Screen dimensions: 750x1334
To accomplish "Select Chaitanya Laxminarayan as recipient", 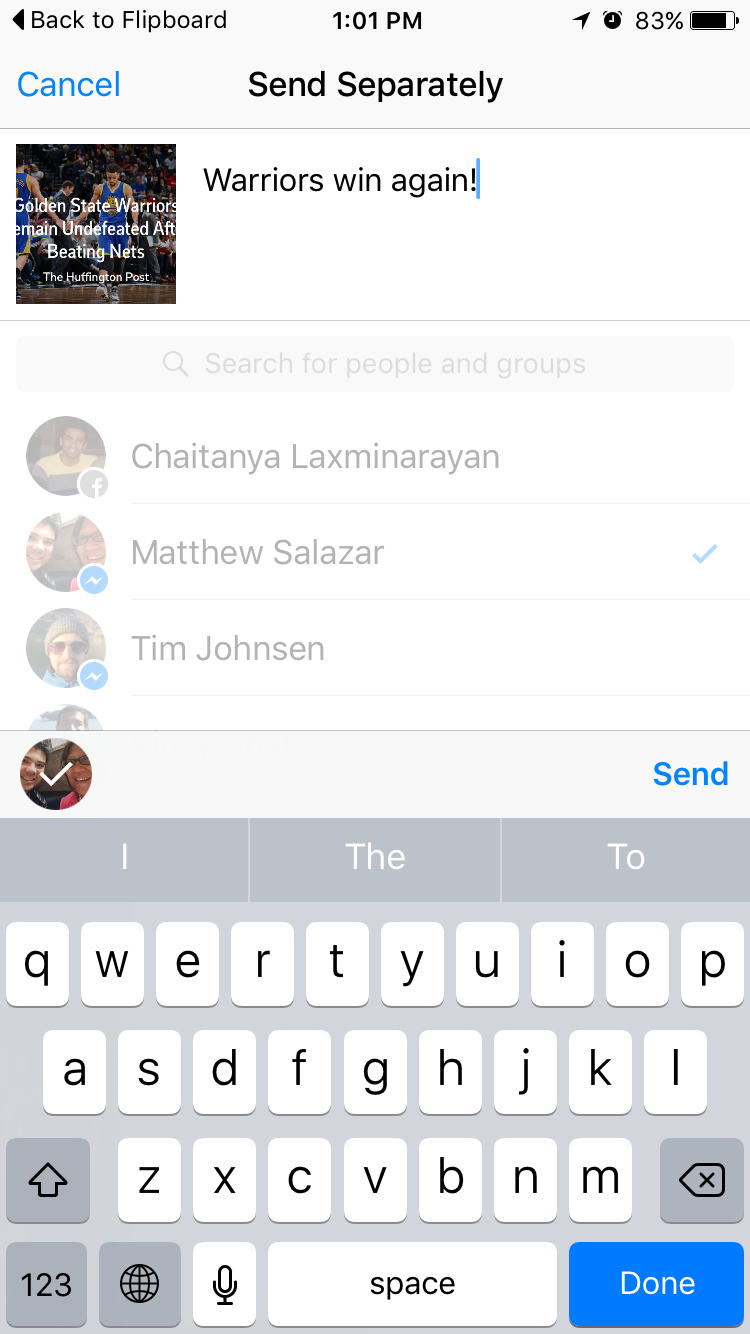I will tap(375, 456).
